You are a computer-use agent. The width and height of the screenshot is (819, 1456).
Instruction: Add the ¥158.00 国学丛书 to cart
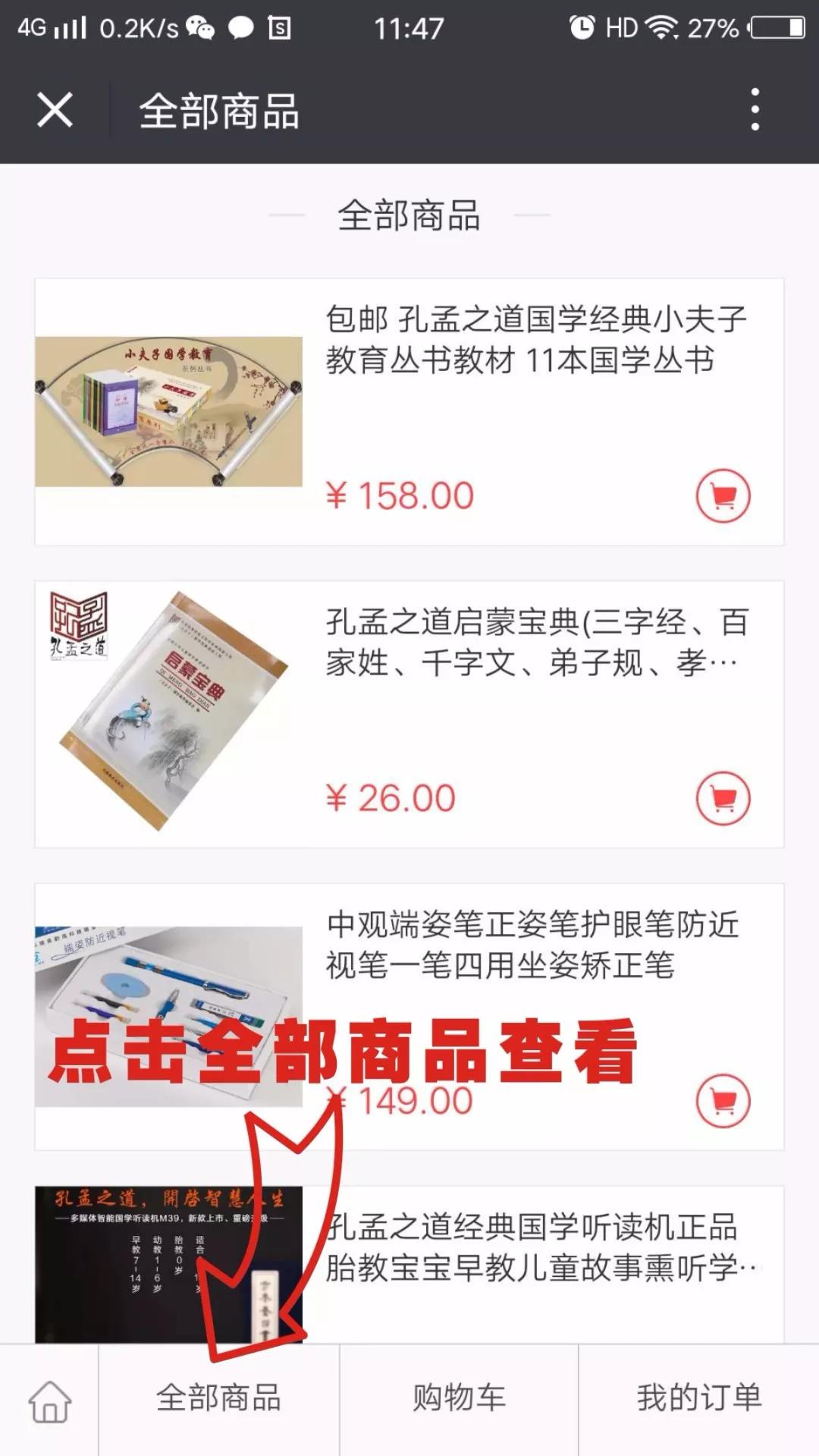coord(723,496)
